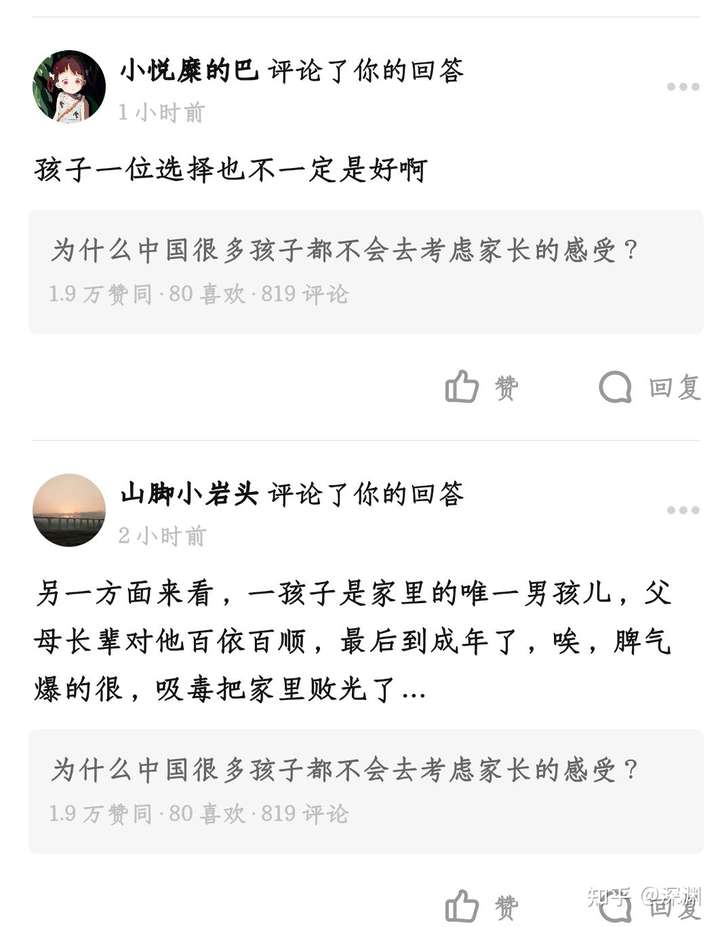Open the quoted question under 山脚小岩头's comment
This screenshot has width=720, height=927.
click(365, 791)
